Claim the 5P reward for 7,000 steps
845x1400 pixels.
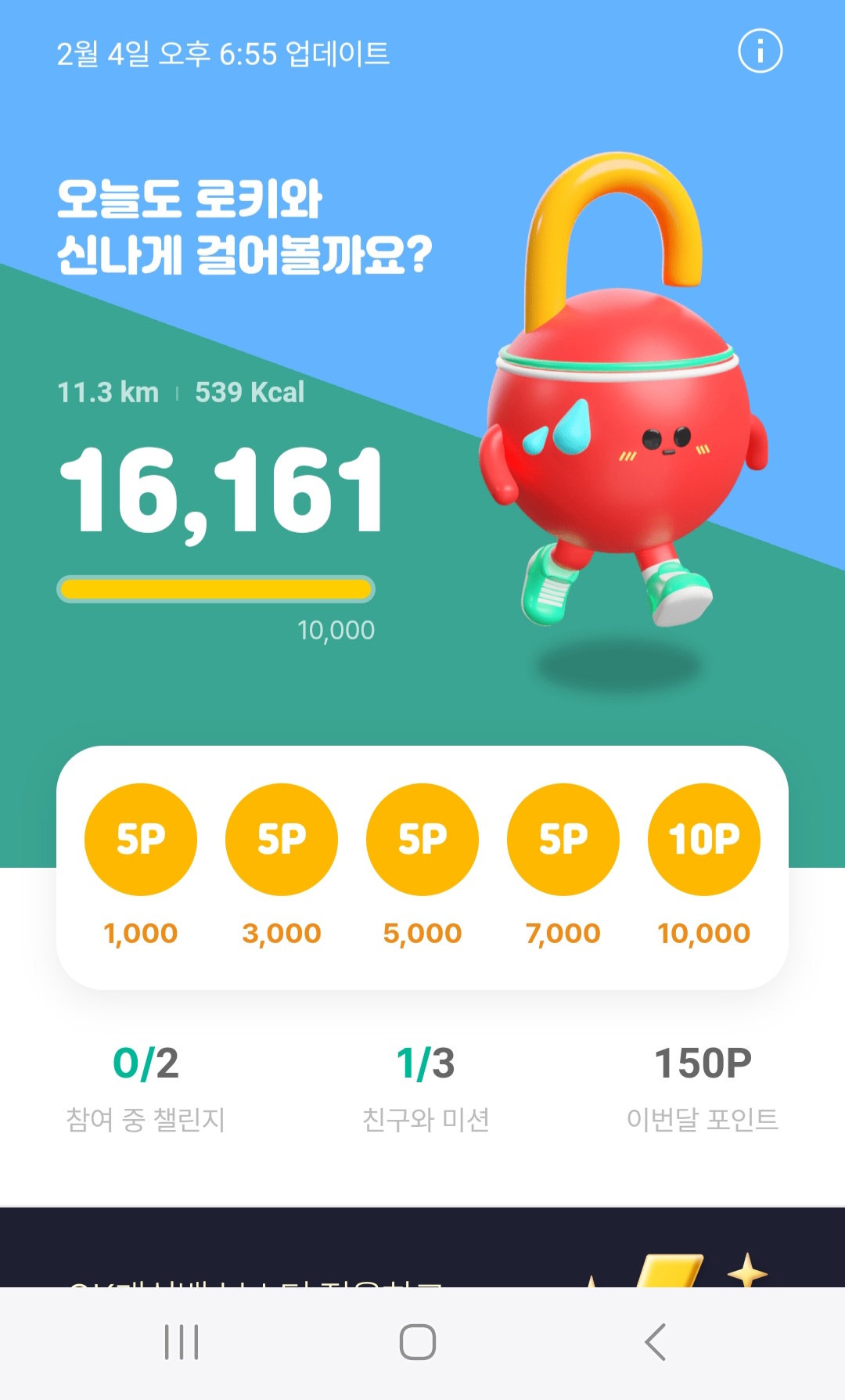[x=563, y=840]
